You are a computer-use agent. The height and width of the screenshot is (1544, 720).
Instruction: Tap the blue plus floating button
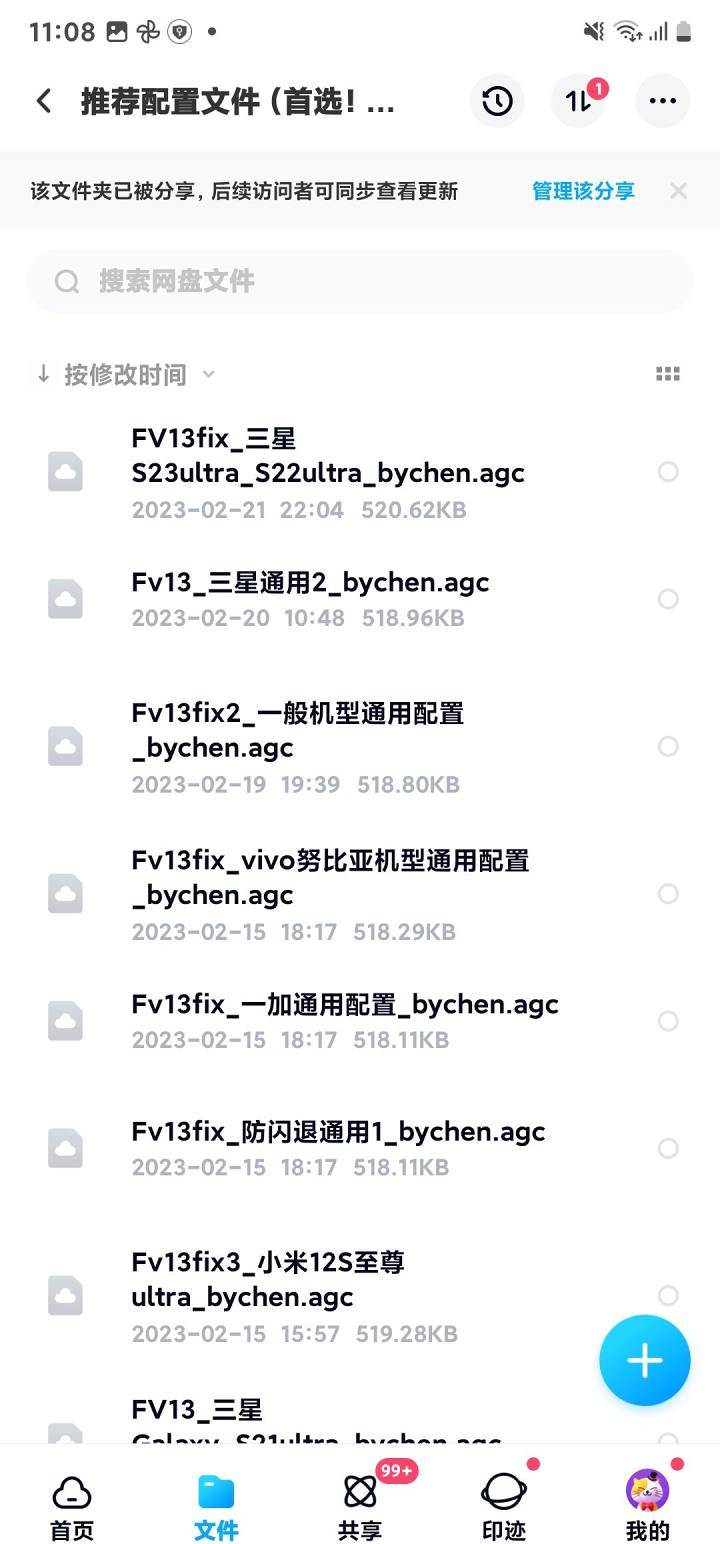(644, 1361)
